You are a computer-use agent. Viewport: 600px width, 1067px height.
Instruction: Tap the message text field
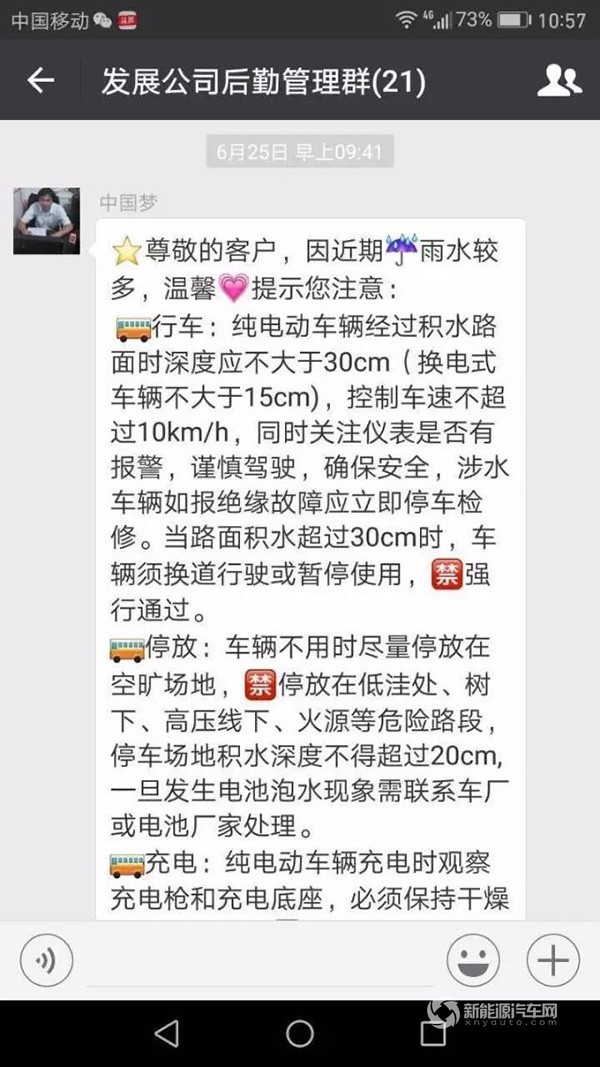pyautogui.click(x=262, y=962)
